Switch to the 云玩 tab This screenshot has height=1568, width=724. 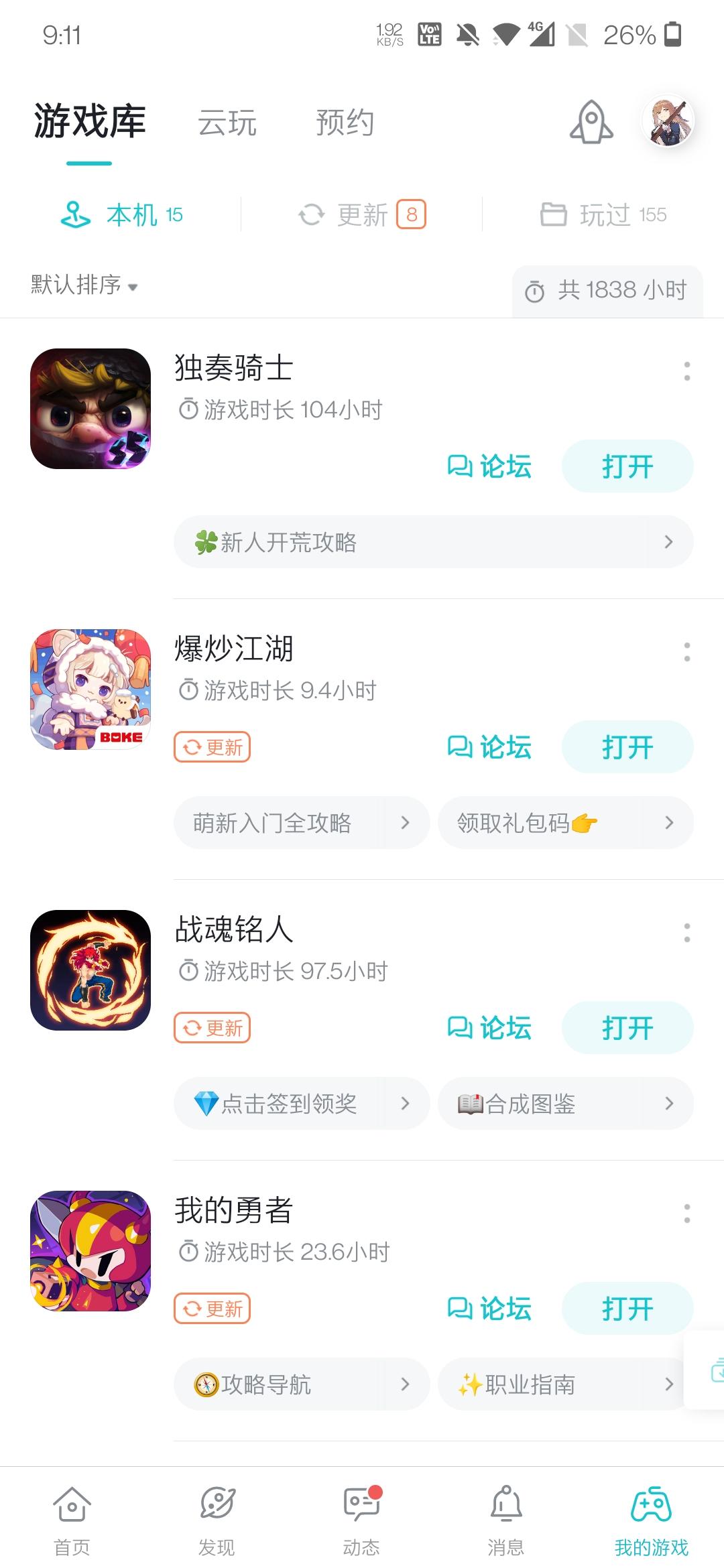227,123
